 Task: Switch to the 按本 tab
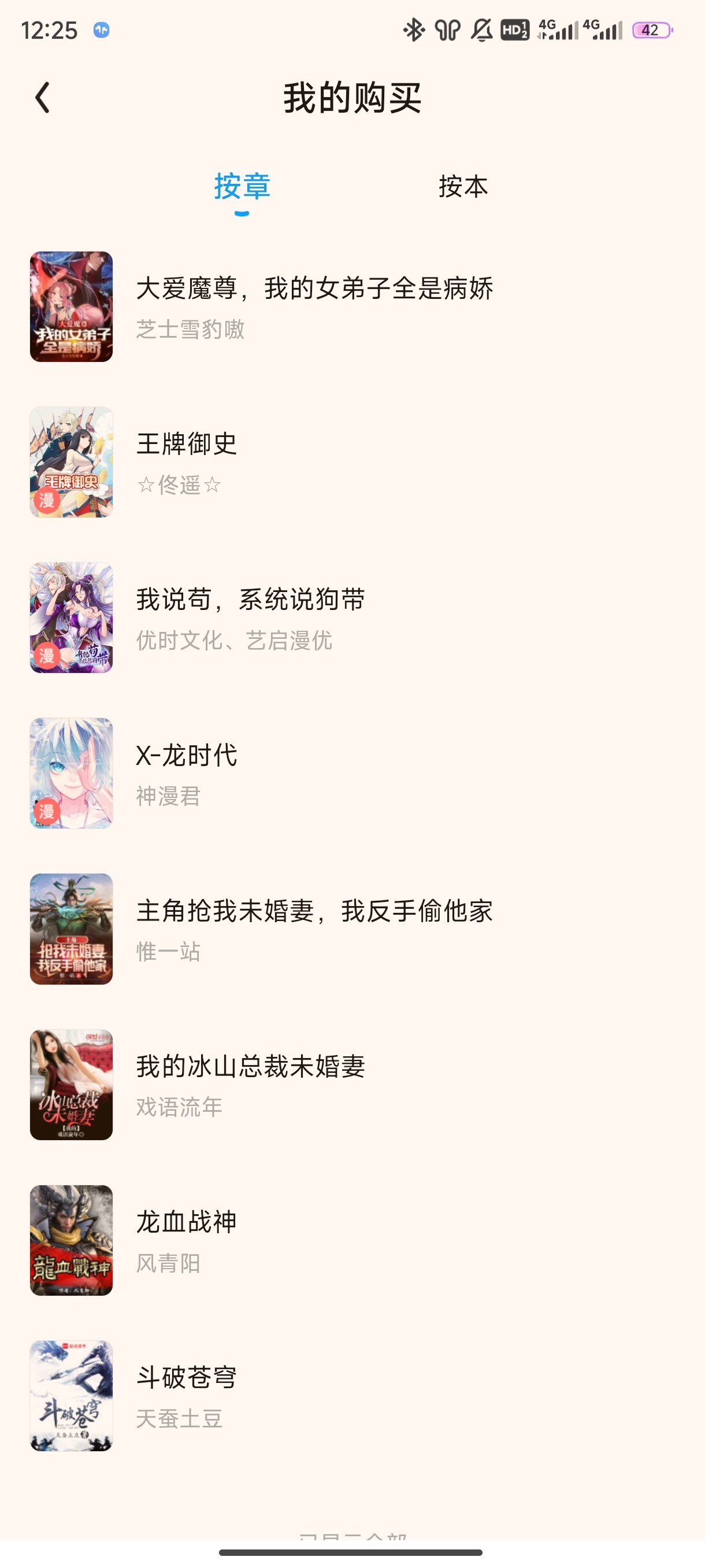pos(463,186)
